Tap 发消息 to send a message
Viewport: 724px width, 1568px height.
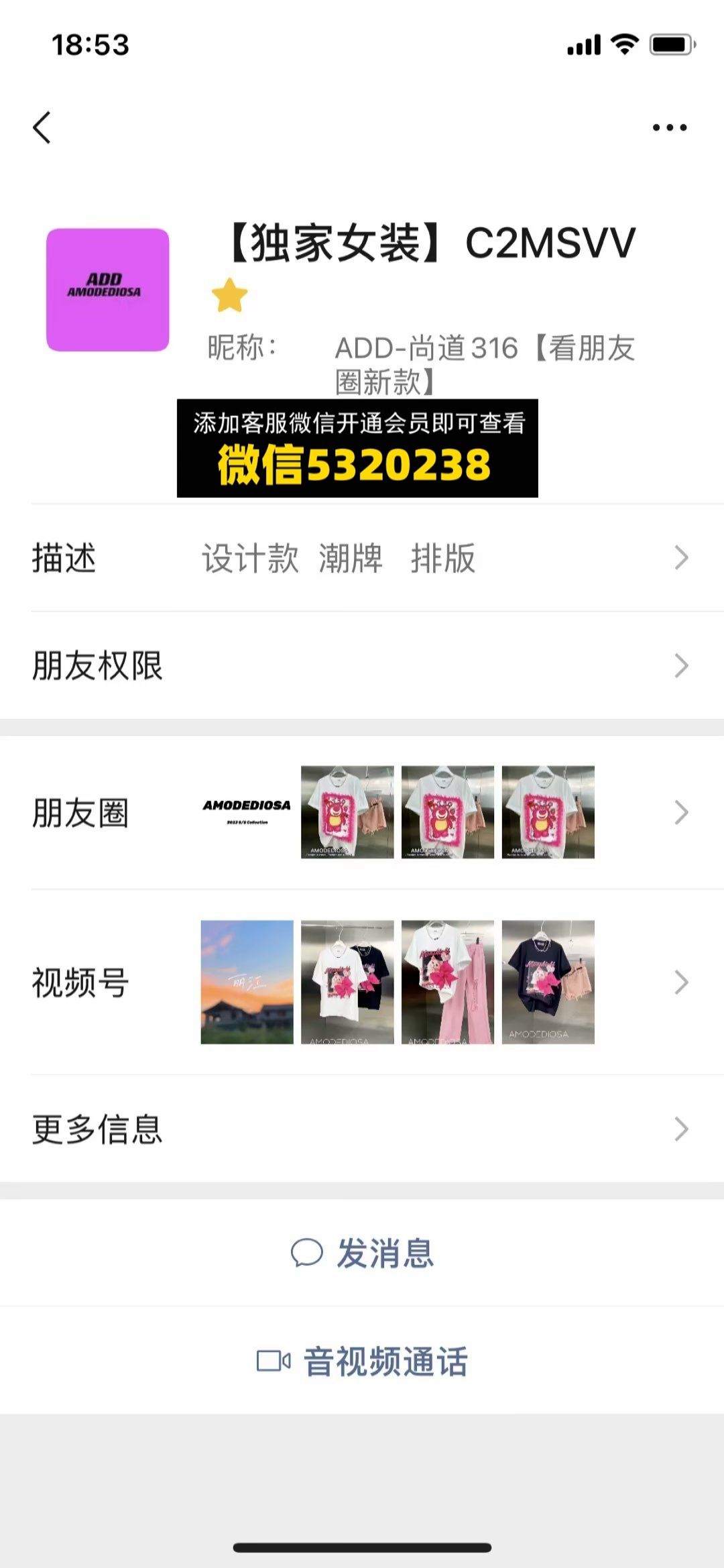coord(362,1253)
